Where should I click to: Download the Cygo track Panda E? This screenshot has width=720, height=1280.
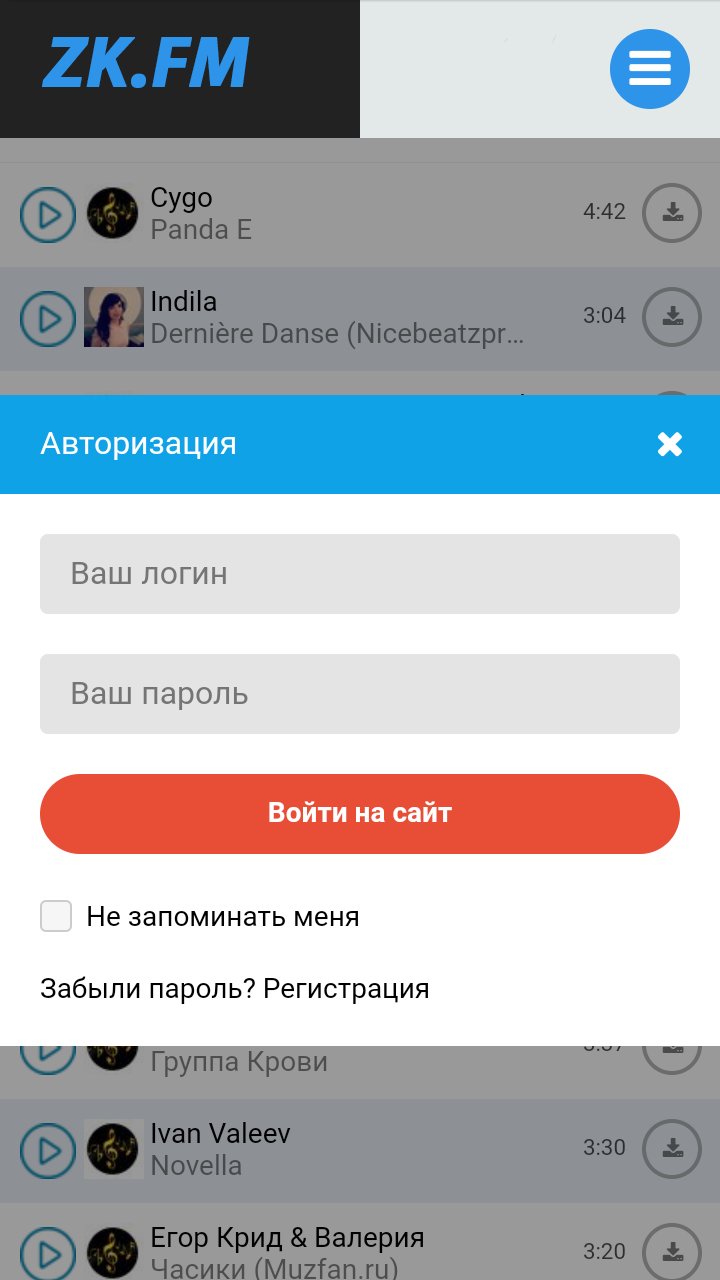671,213
